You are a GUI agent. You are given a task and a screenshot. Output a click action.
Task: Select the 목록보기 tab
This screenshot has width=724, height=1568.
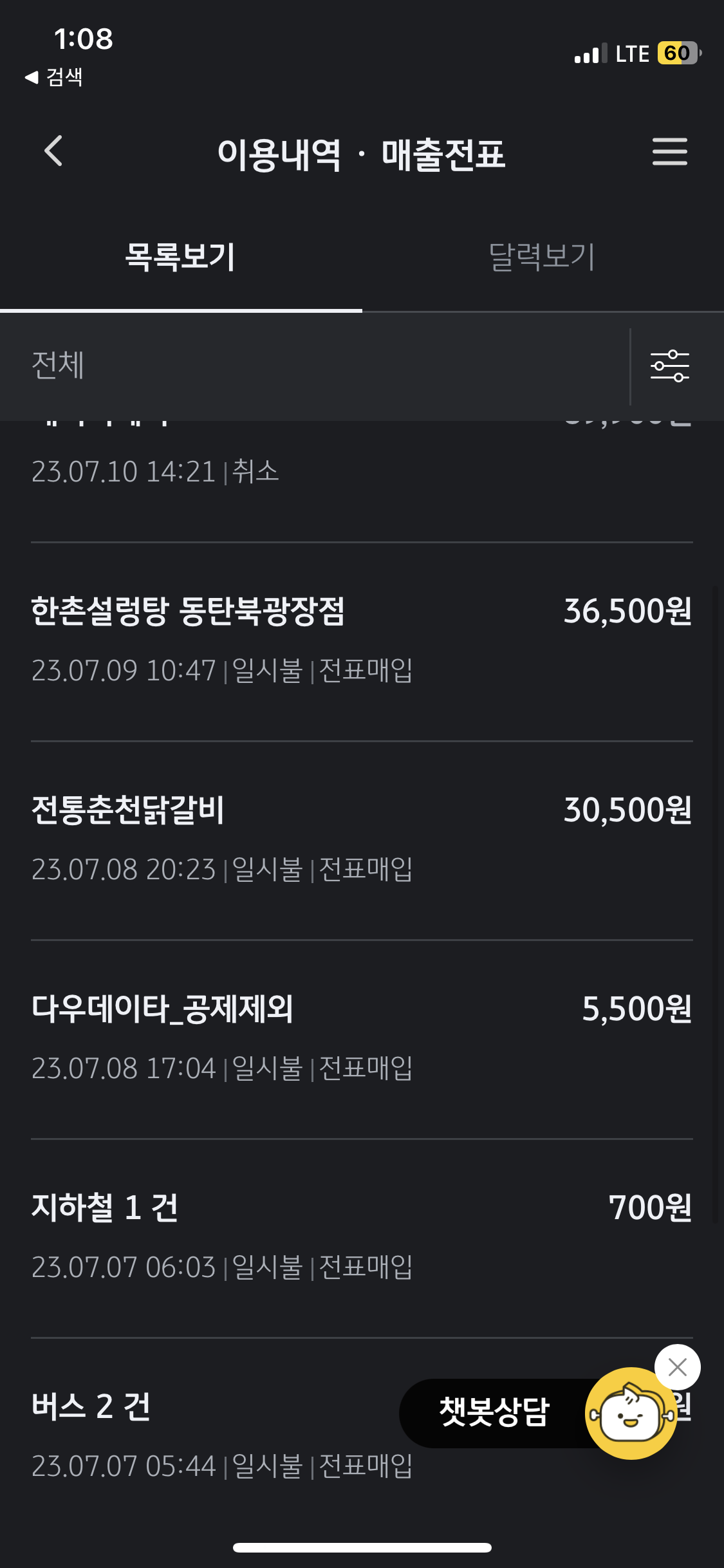point(180,257)
